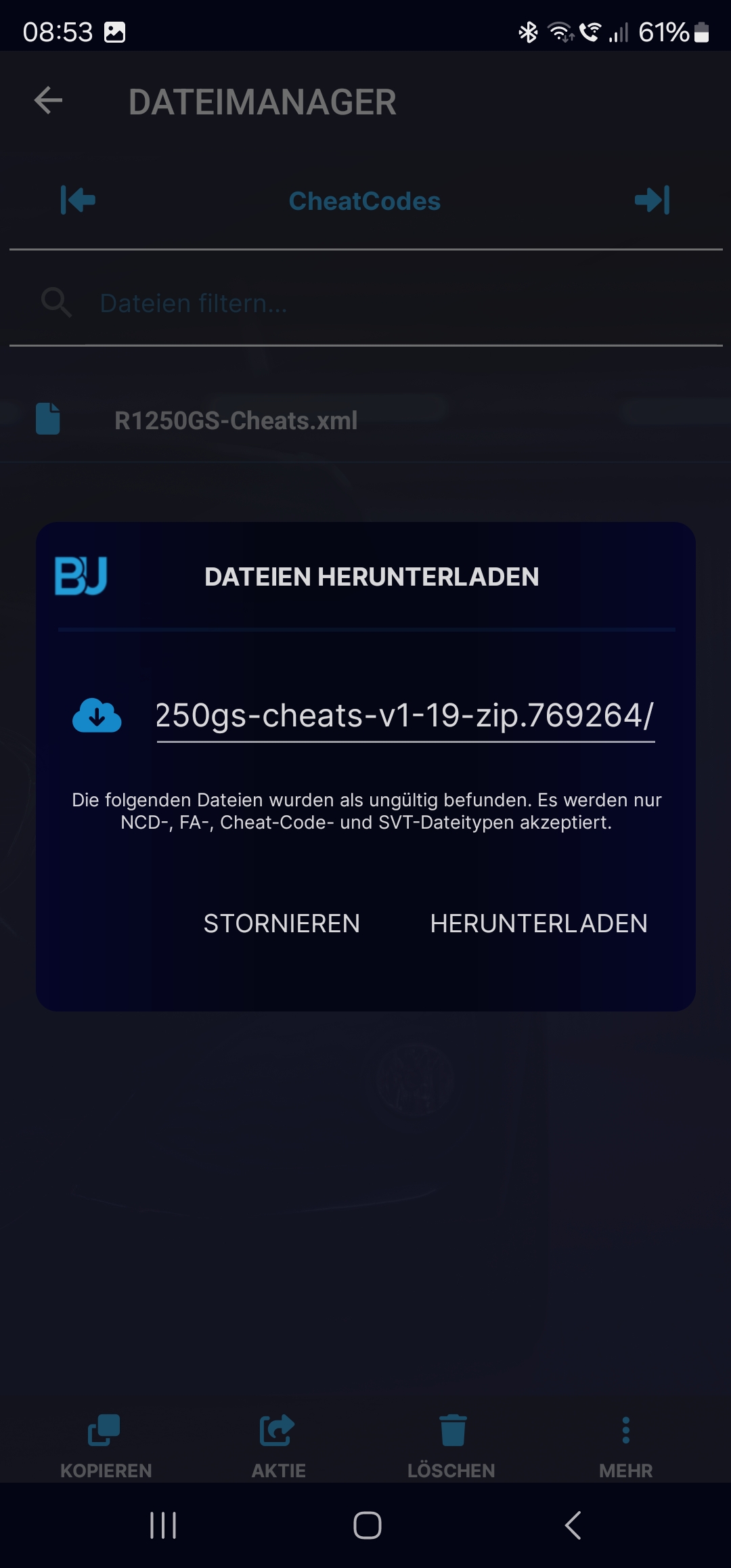The width and height of the screenshot is (731, 1568).
Task: Tap STORNIEREN to cancel the download
Action: (282, 923)
